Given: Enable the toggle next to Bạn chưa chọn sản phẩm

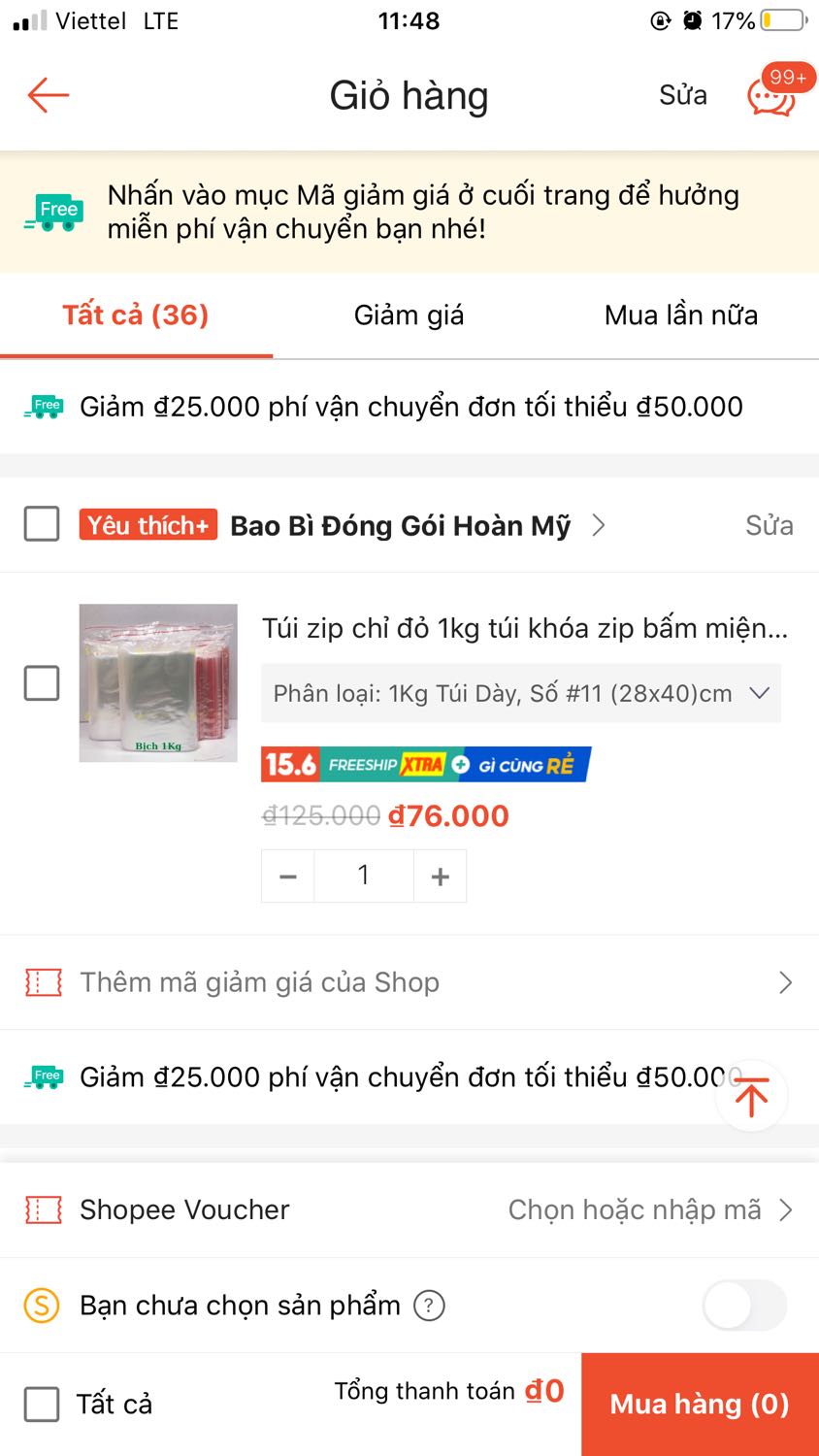Looking at the screenshot, I should (x=743, y=1306).
